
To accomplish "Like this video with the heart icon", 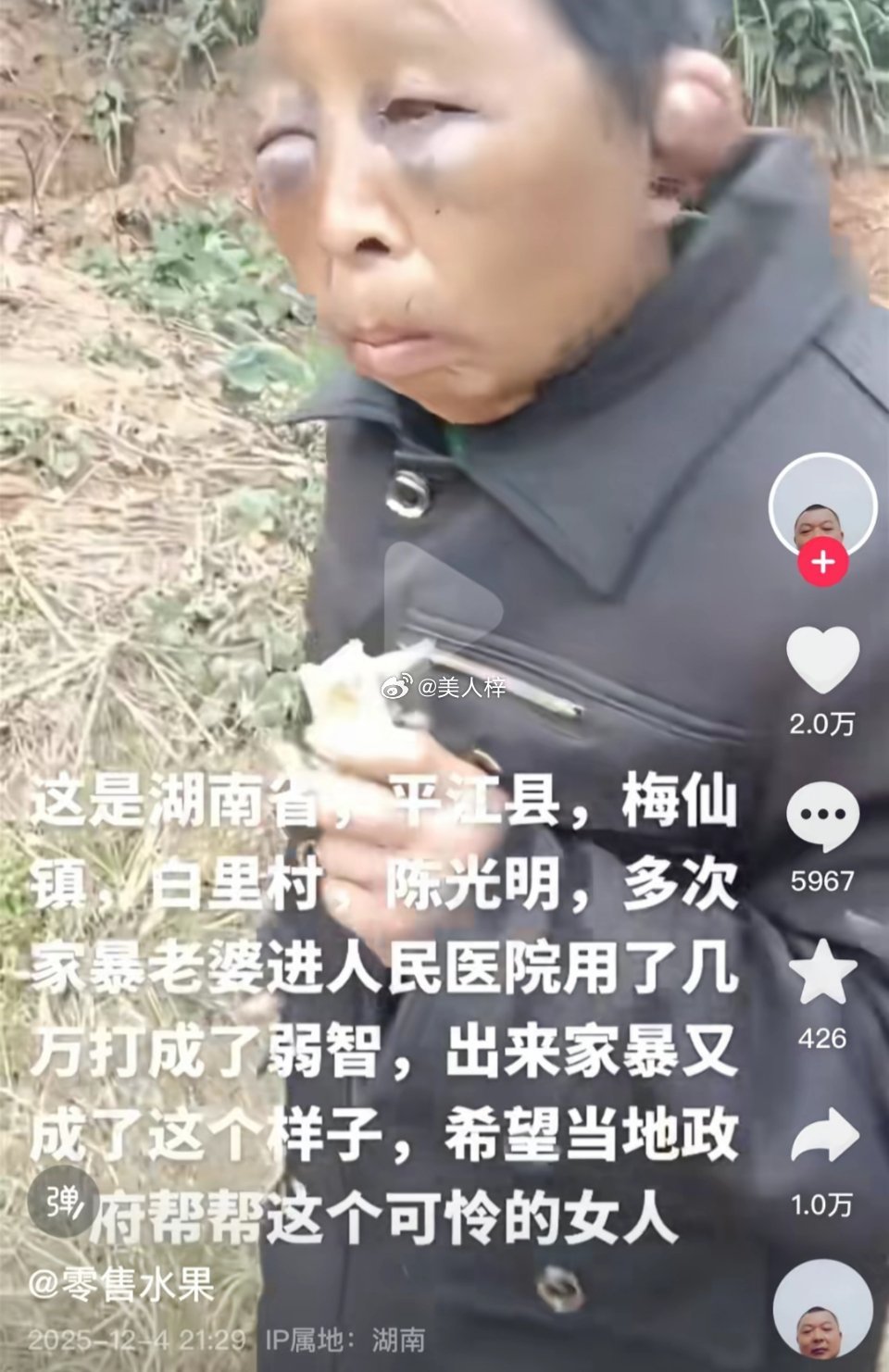I will (x=822, y=659).
